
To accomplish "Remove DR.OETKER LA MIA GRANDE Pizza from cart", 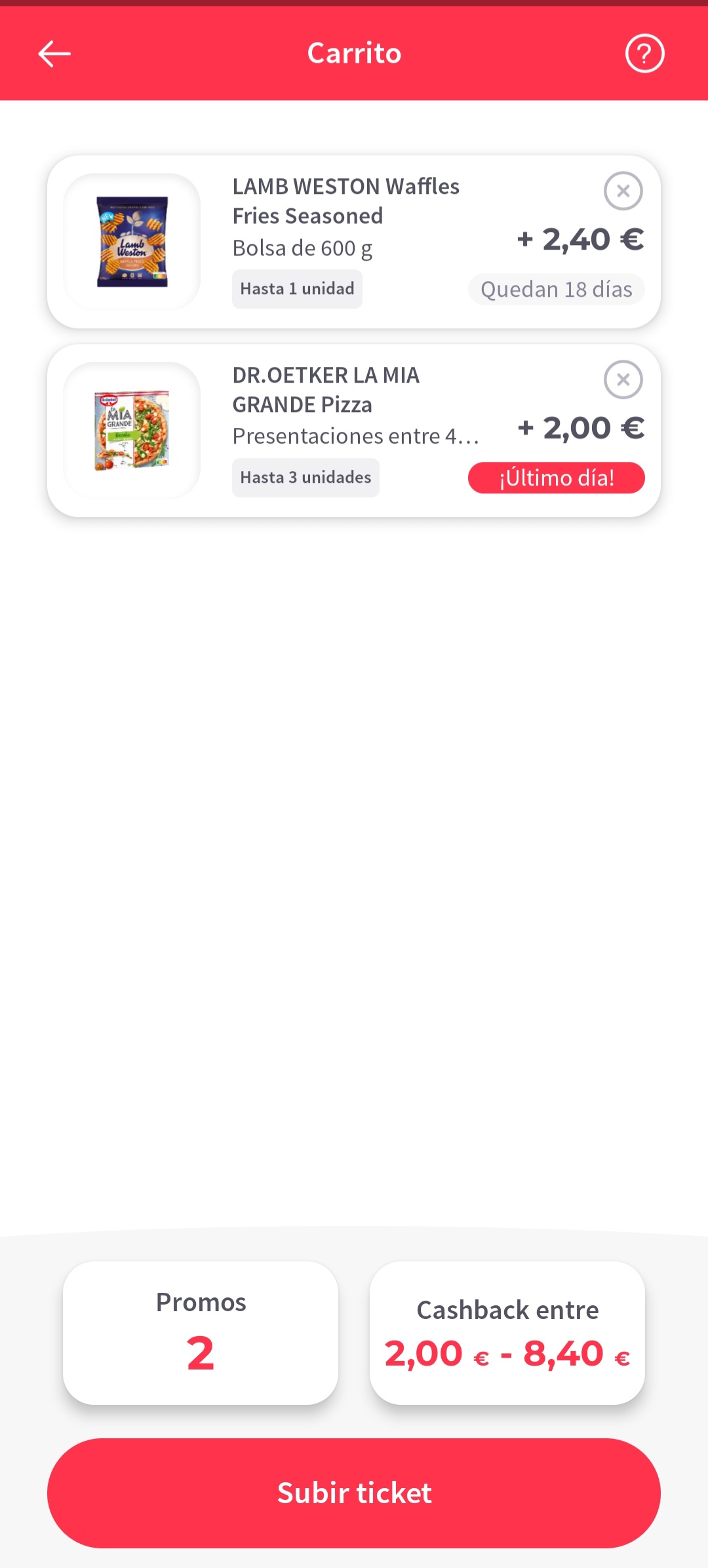I will coord(623,379).
